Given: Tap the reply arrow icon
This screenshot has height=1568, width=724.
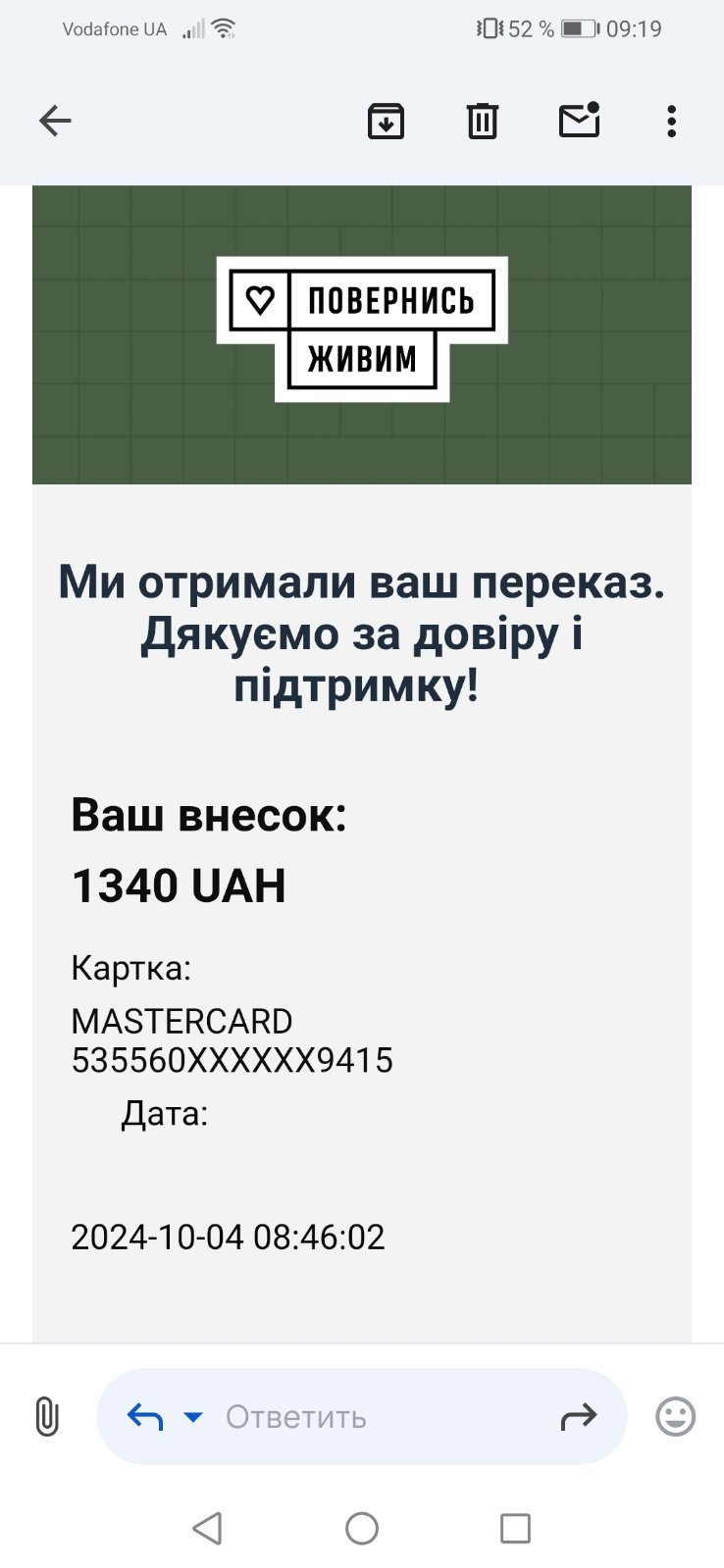Looking at the screenshot, I should click(x=145, y=1417).
